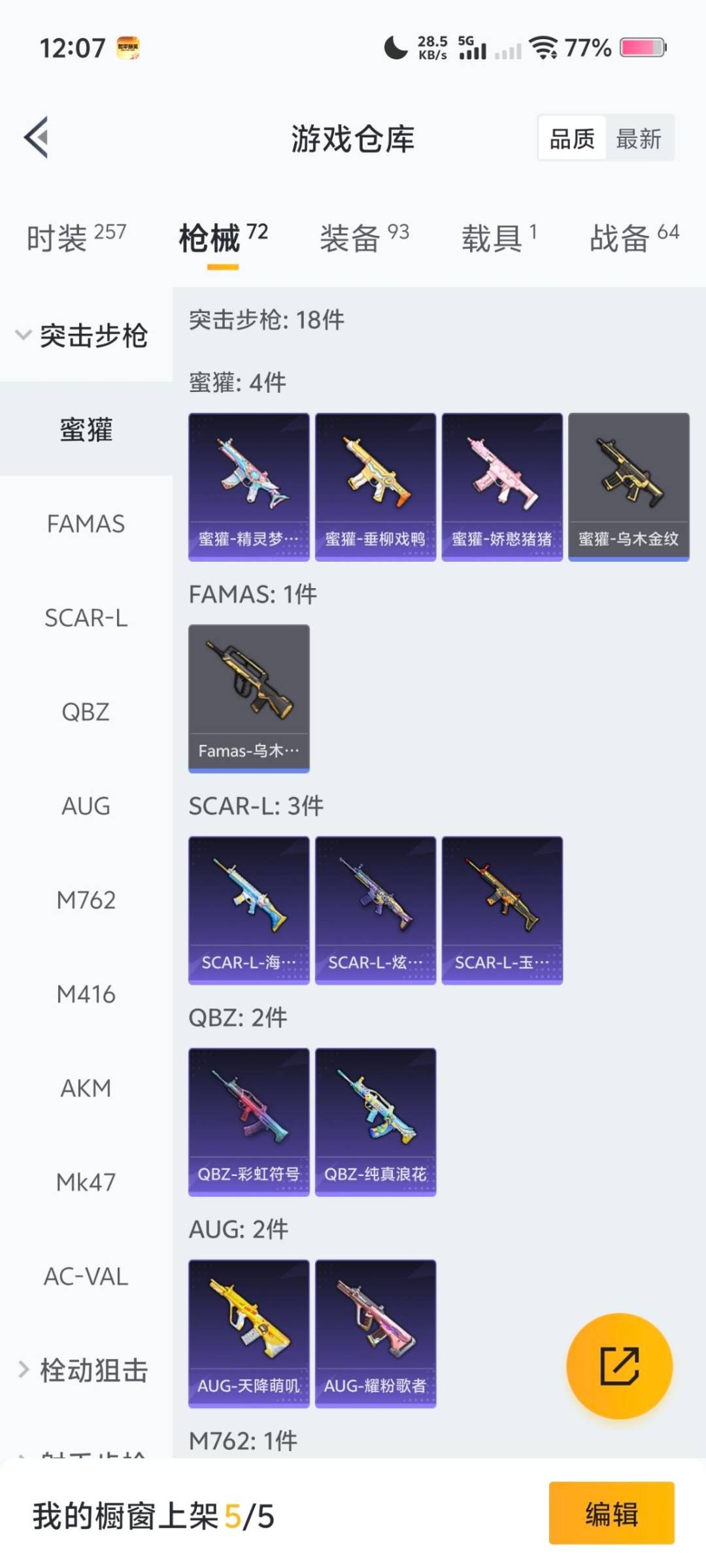Open the AUG-耀粉歌者 skin
Viewport: 706px width, 1568px height.
click(375, 1333)
